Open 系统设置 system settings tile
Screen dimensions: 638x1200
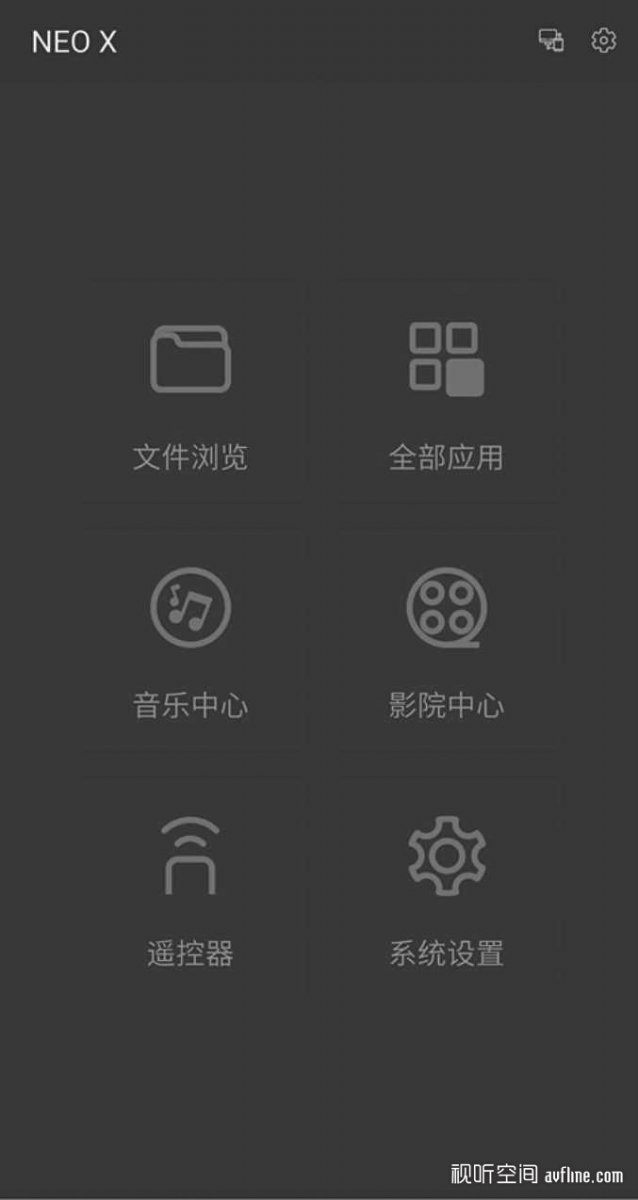coord(446,888)
